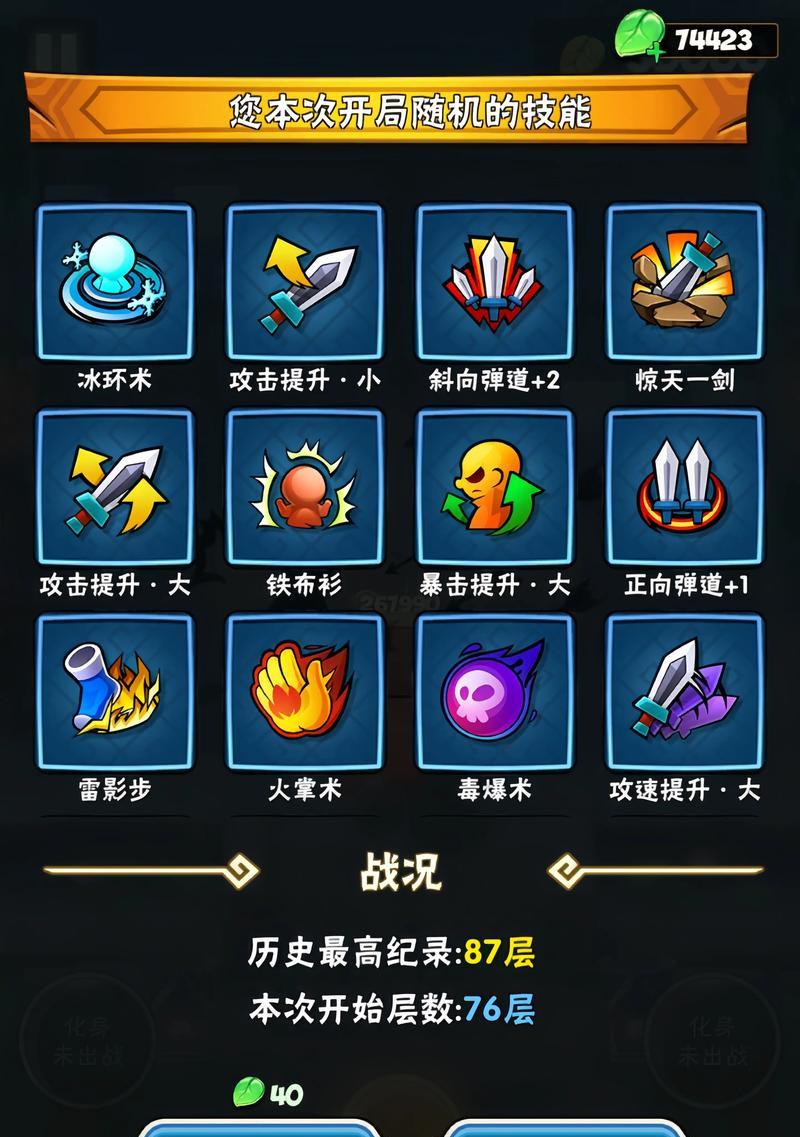Tap the 雷影步 skill tile

(115, 692)
